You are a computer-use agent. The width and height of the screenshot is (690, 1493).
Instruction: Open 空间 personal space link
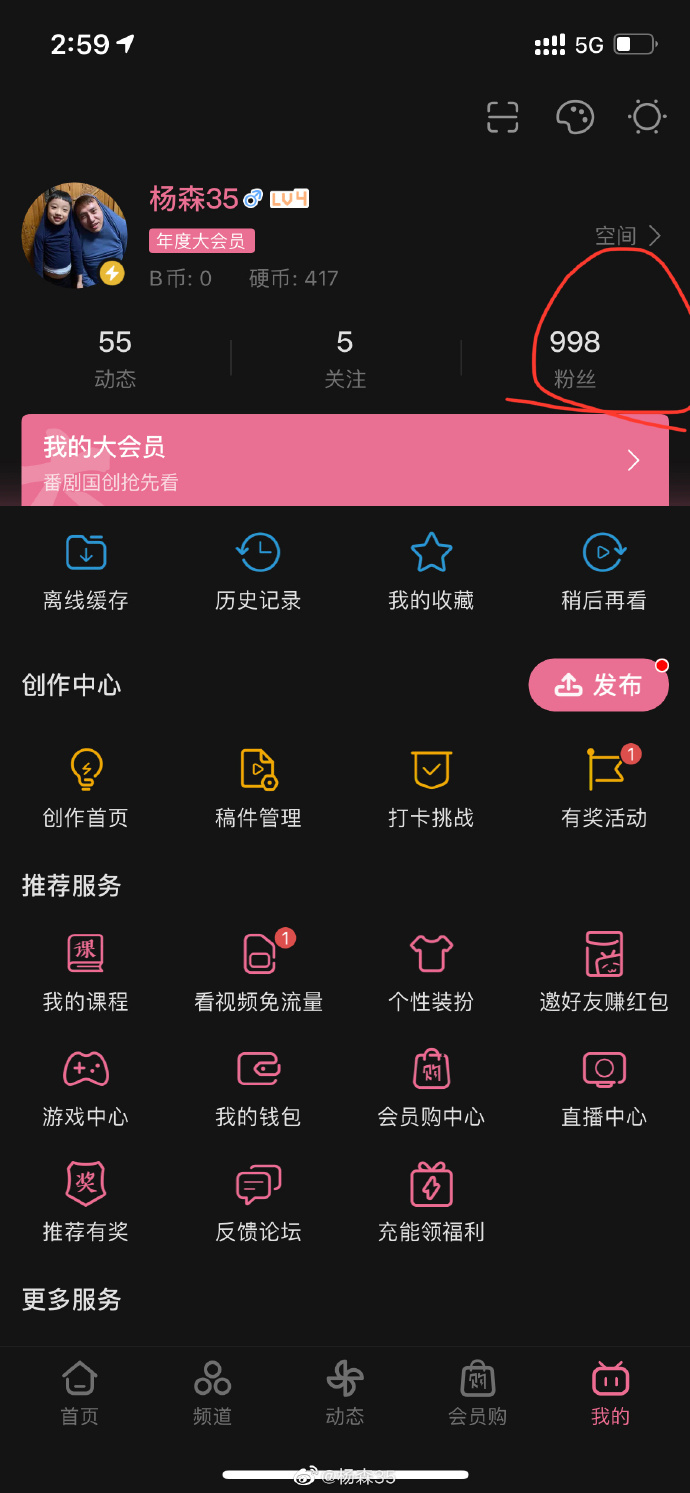click(x=628, y=236)
